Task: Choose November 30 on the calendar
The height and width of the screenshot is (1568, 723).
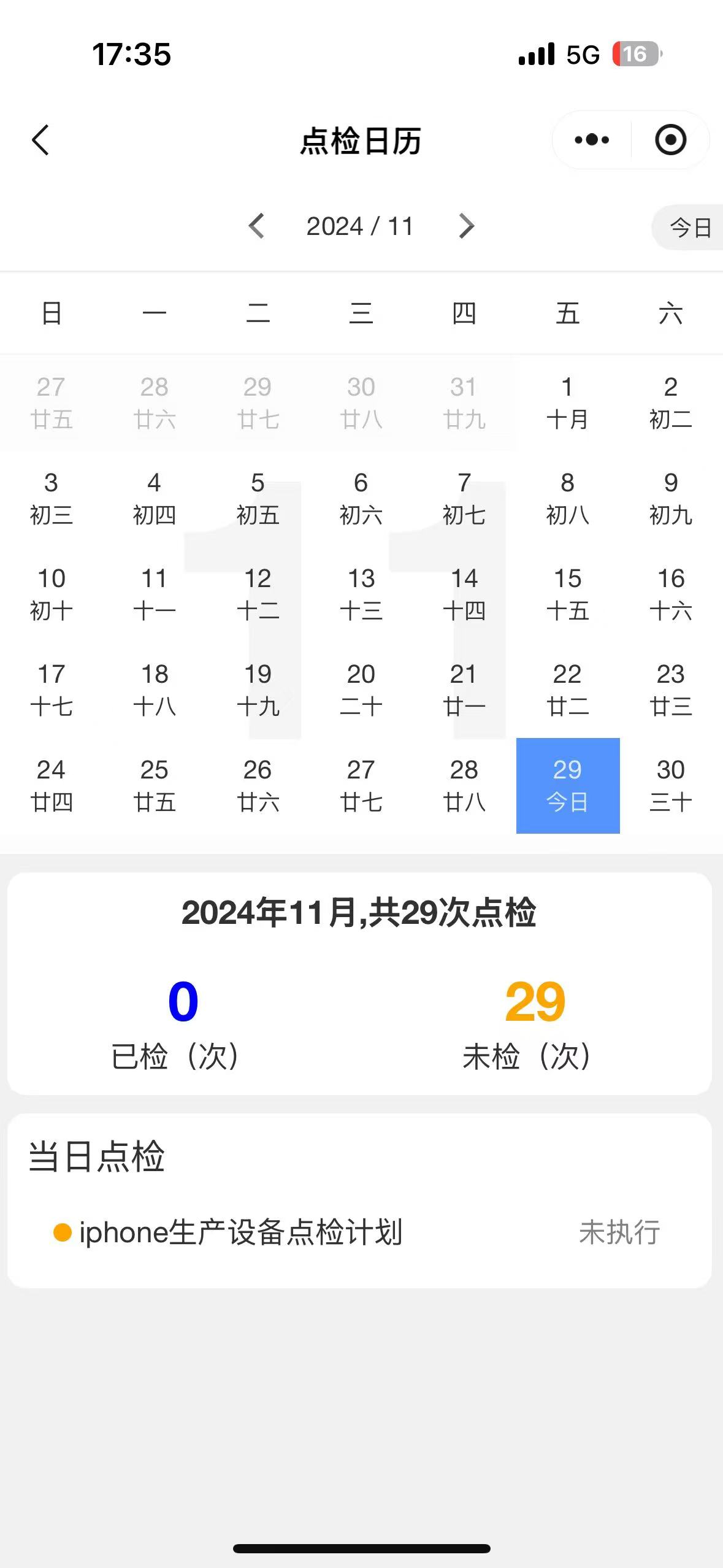Action: 670,785
